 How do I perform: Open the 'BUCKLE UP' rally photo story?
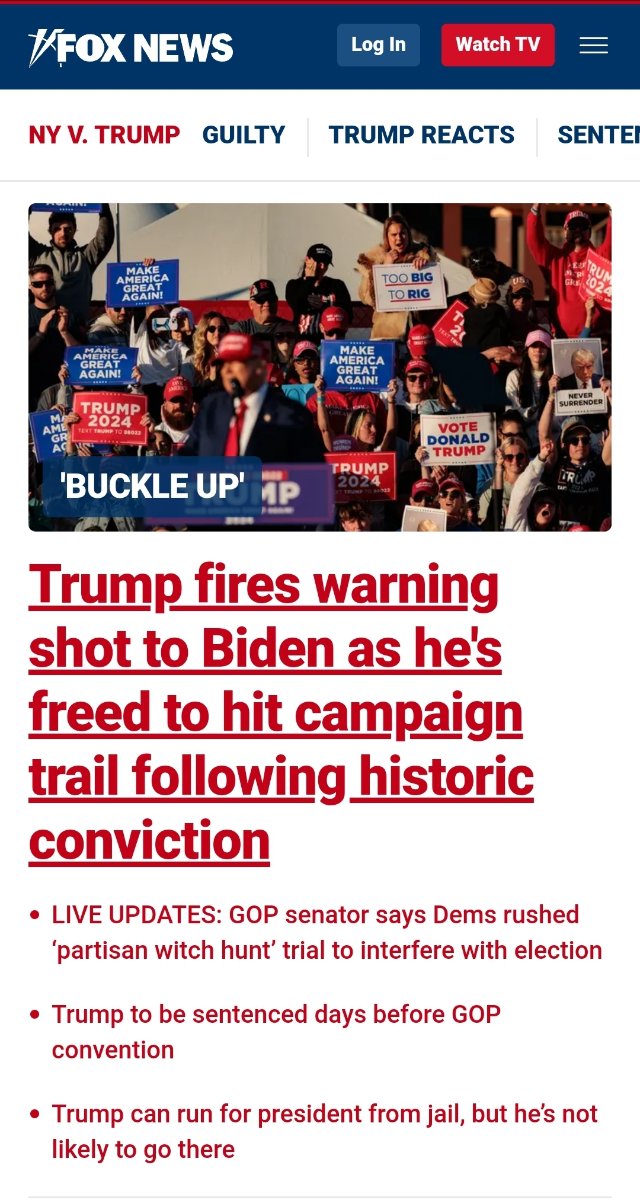point(319,367)
